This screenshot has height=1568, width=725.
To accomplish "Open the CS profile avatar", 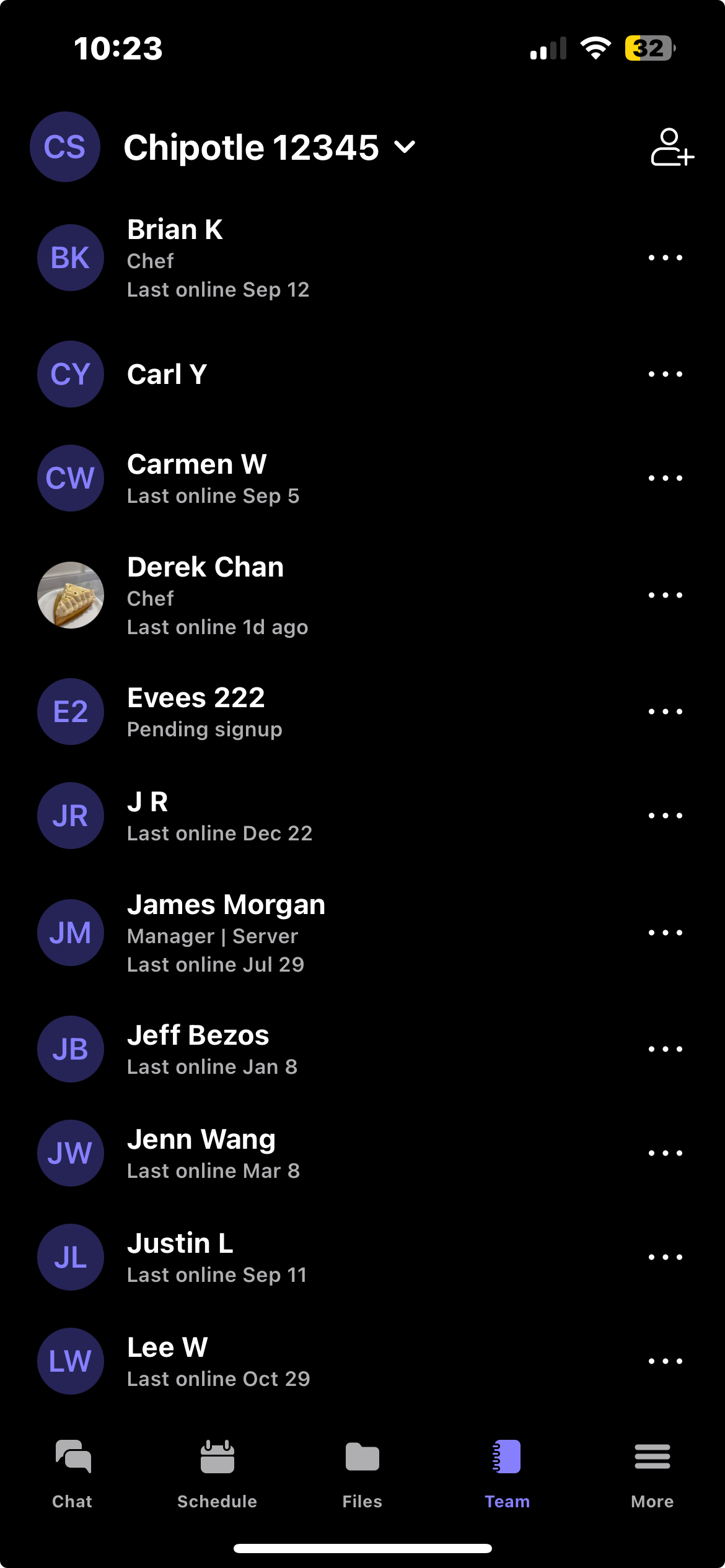I will [65, 147].
